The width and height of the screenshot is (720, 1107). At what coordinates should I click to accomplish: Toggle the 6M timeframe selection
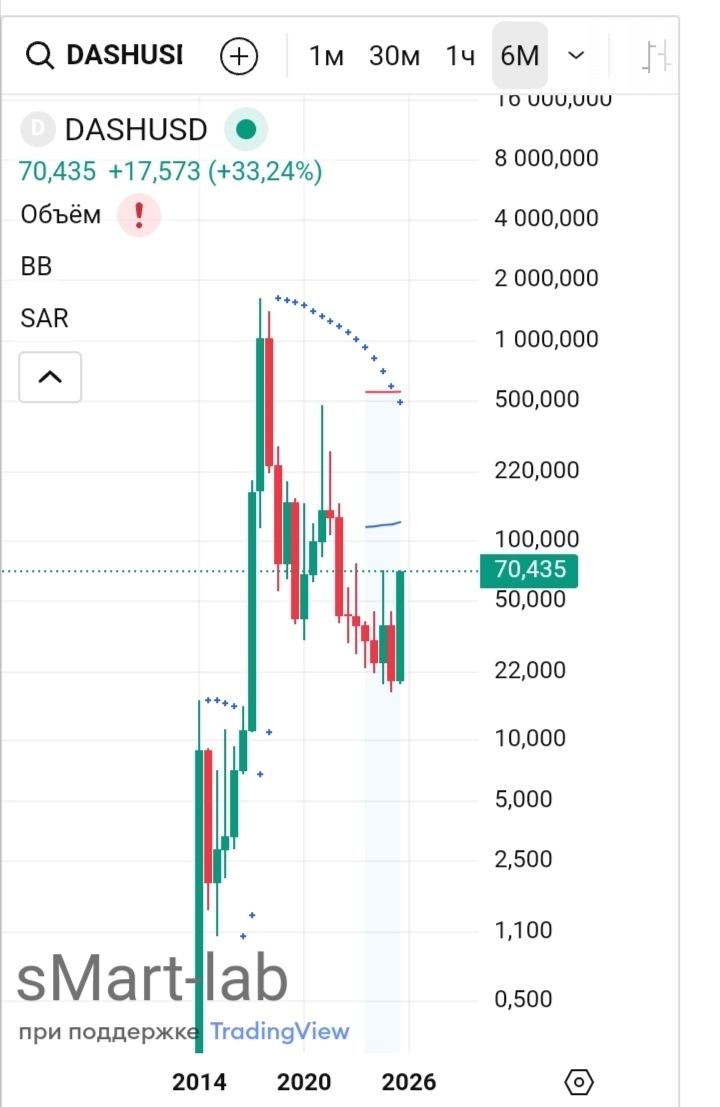tap(519, 56)
